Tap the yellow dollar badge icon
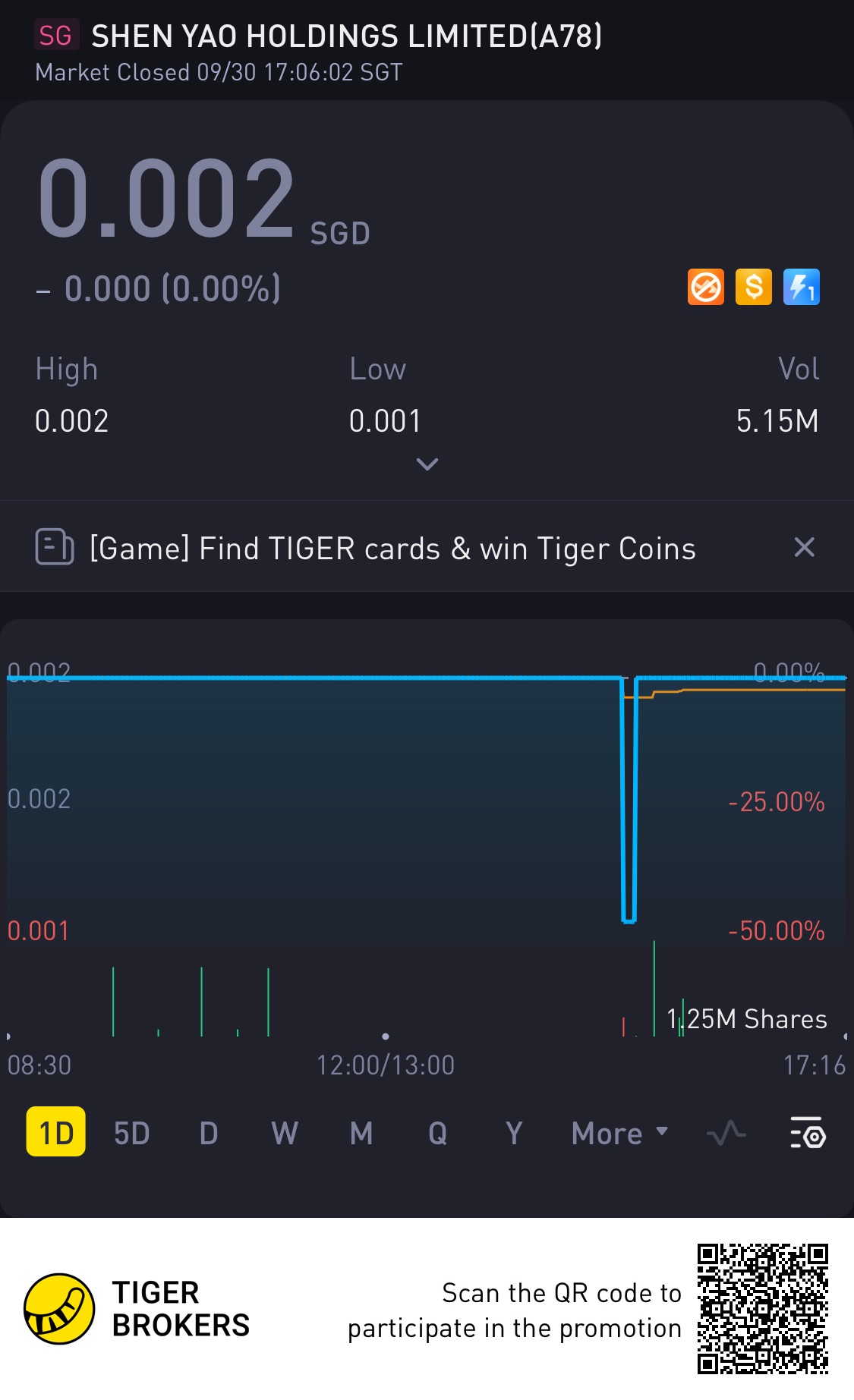 [x=754, y=287]
